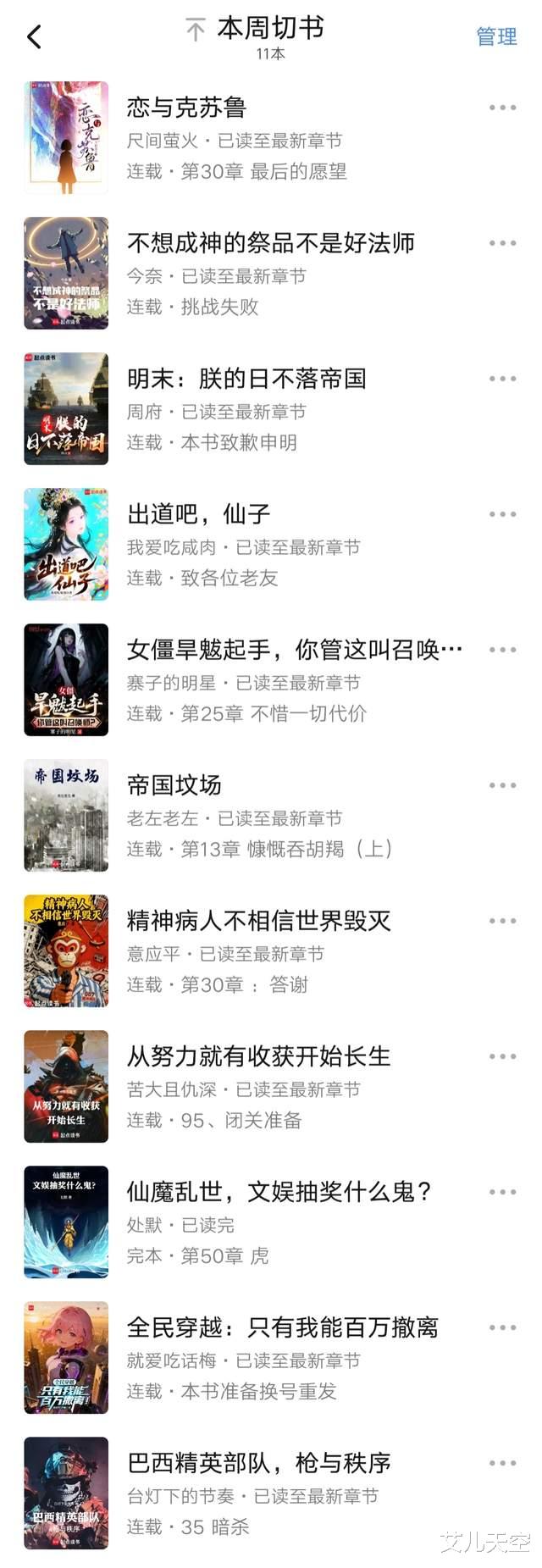This screenshot has width=542, height=1568.
Task: Open the book 明末：朕的日不落帝国
Action: pos(246,379)
